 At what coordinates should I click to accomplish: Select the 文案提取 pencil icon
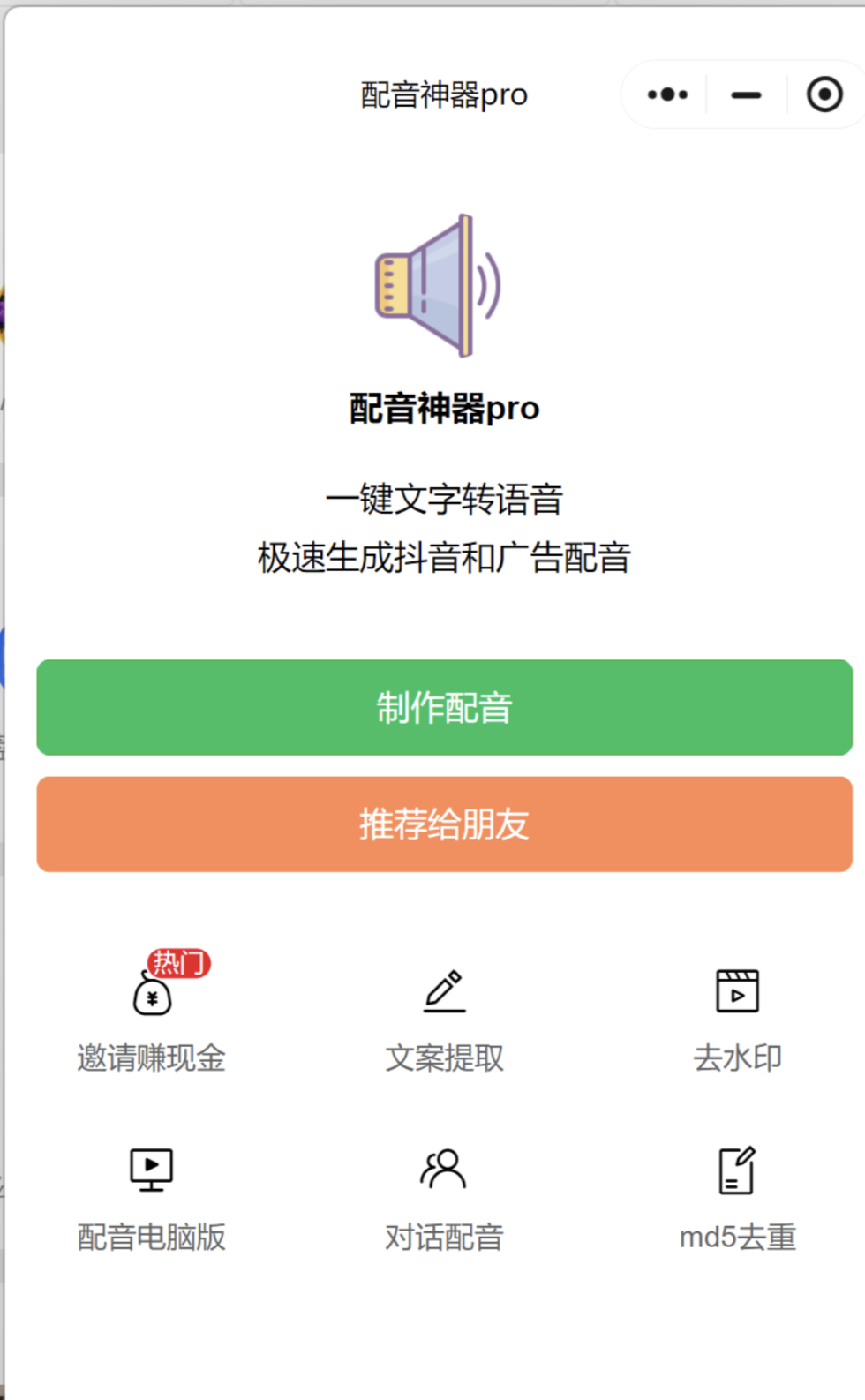444,990
